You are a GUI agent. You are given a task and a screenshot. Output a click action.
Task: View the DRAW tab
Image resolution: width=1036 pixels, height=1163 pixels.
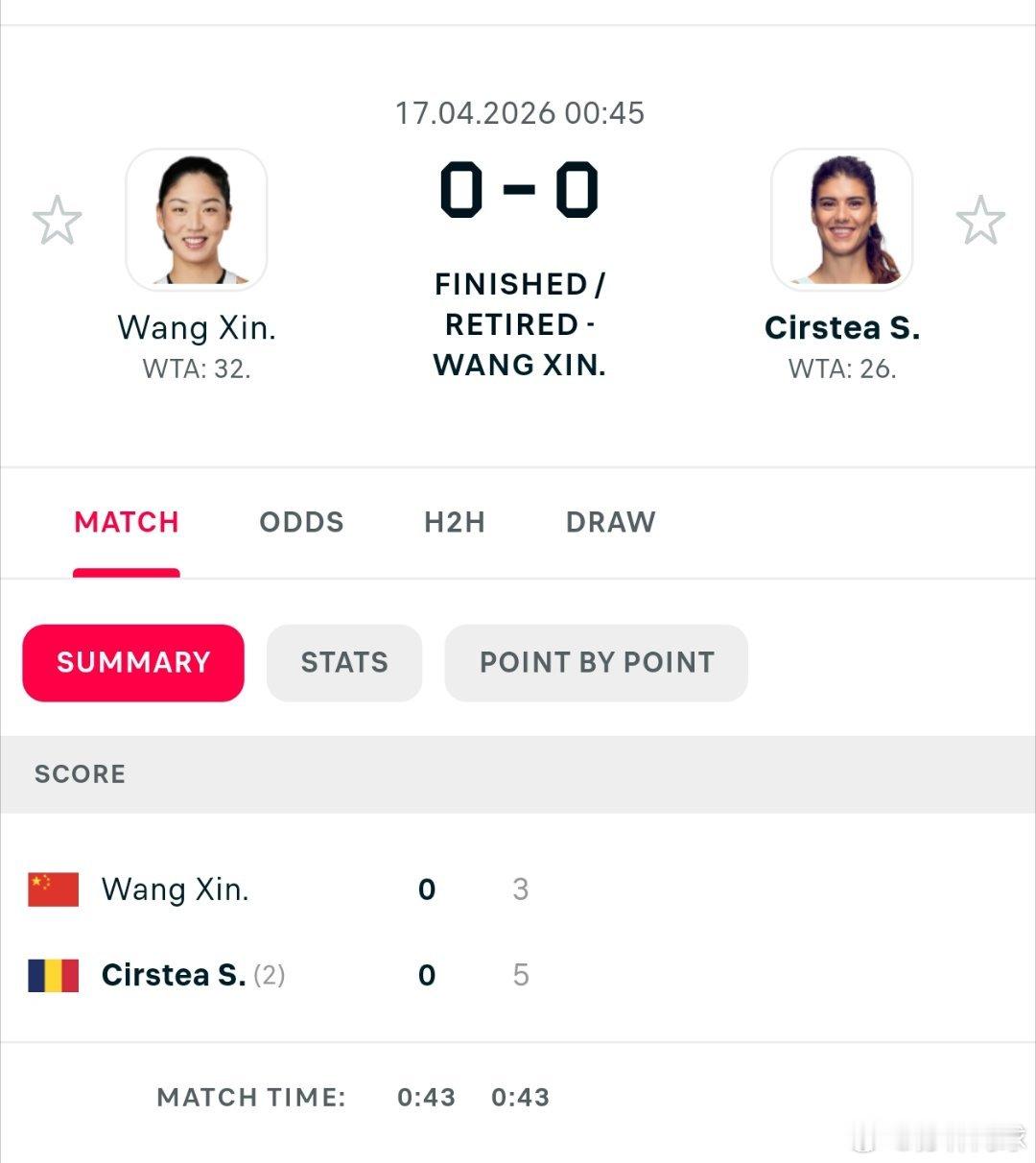610,522
